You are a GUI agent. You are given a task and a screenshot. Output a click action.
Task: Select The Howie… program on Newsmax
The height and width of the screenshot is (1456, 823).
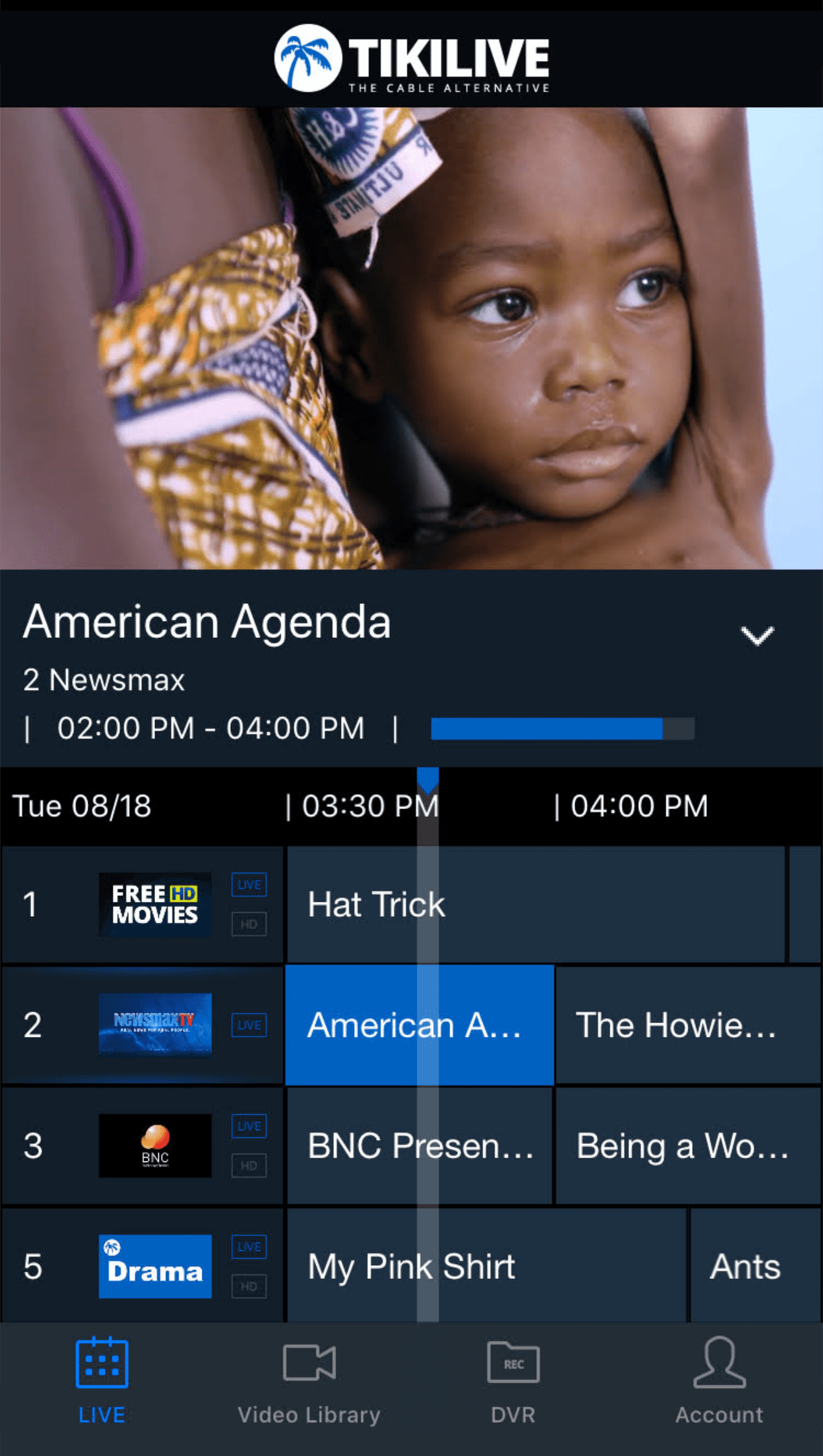tap(687, 1025)
